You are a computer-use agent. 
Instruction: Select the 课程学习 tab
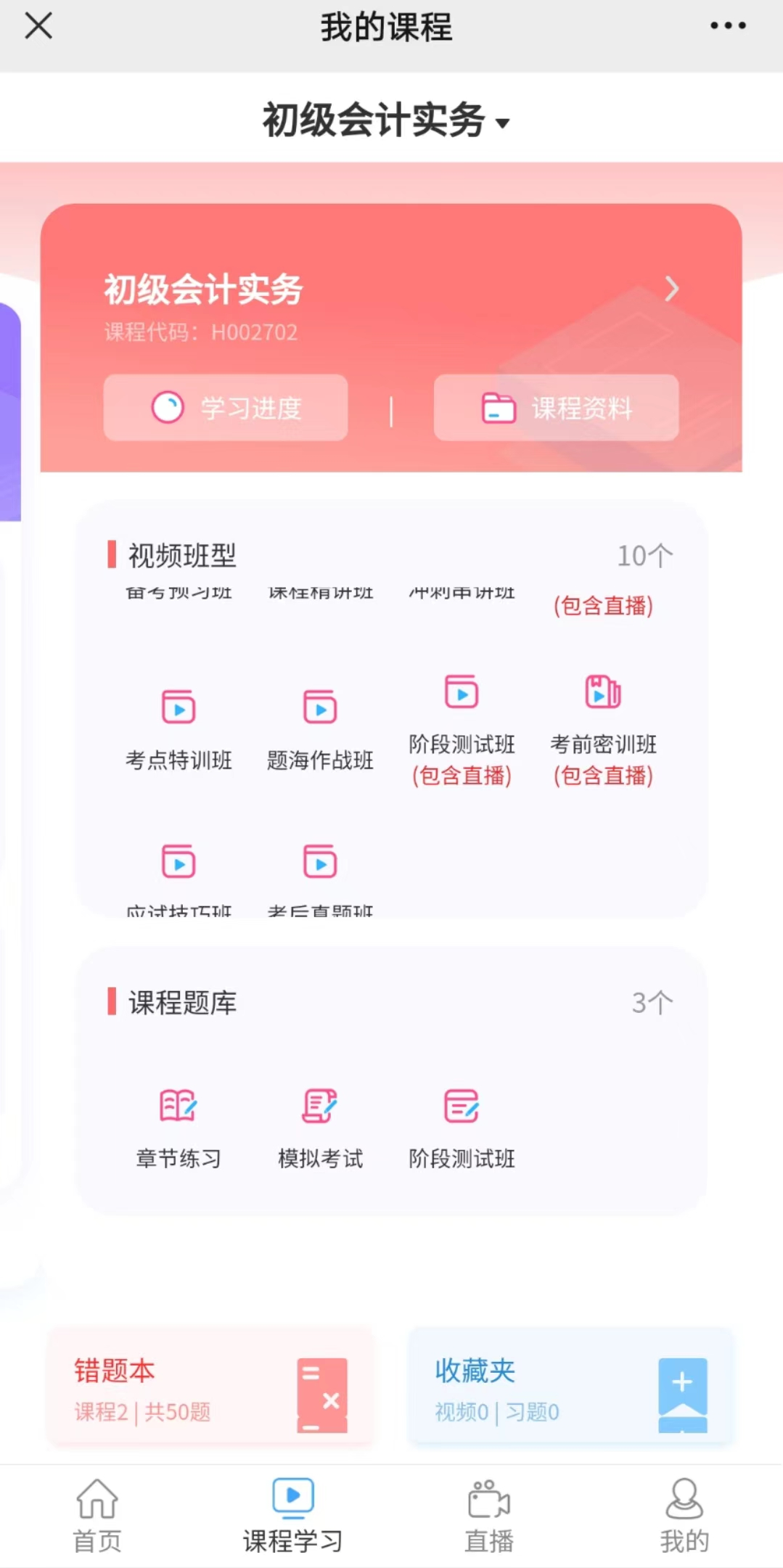(x=293, y=1515)
